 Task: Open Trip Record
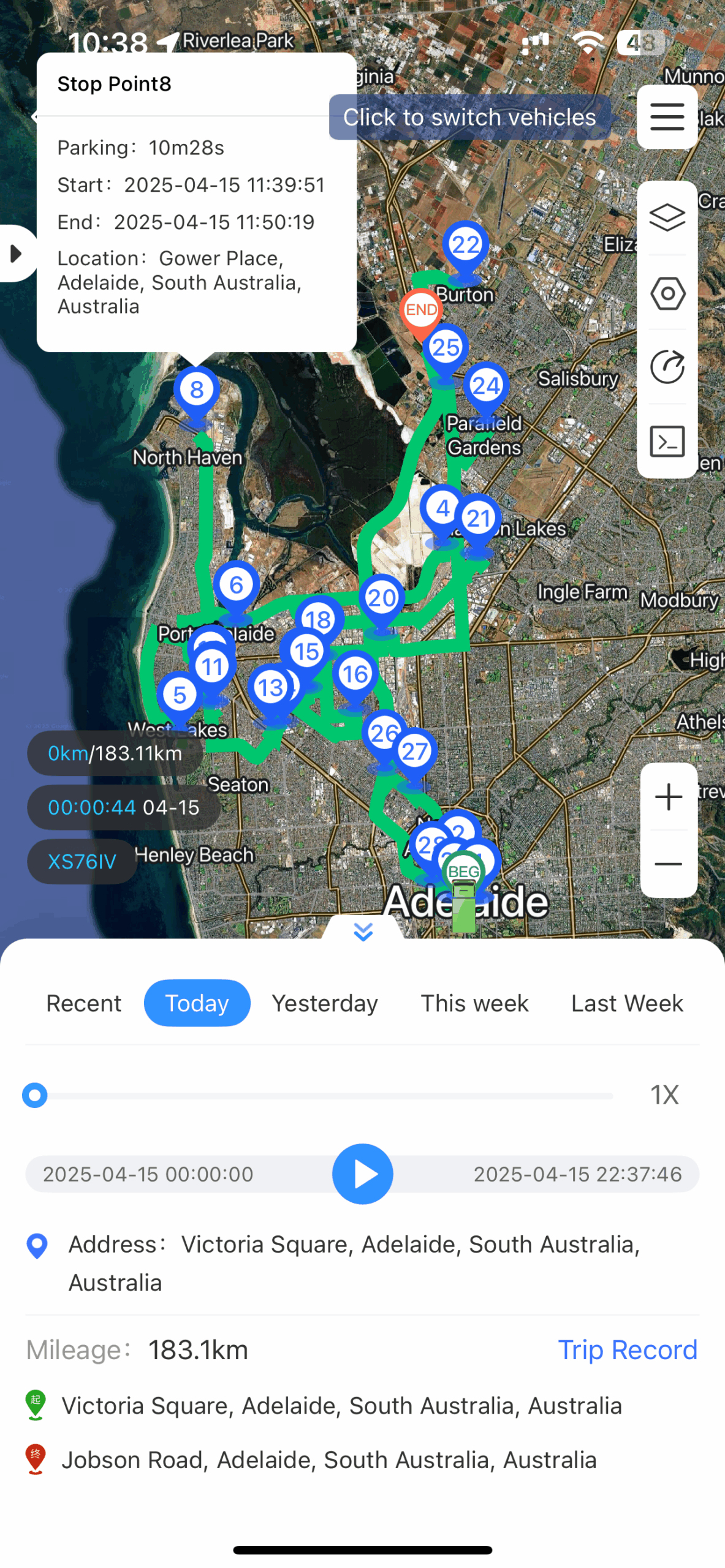click(627, 1349)
